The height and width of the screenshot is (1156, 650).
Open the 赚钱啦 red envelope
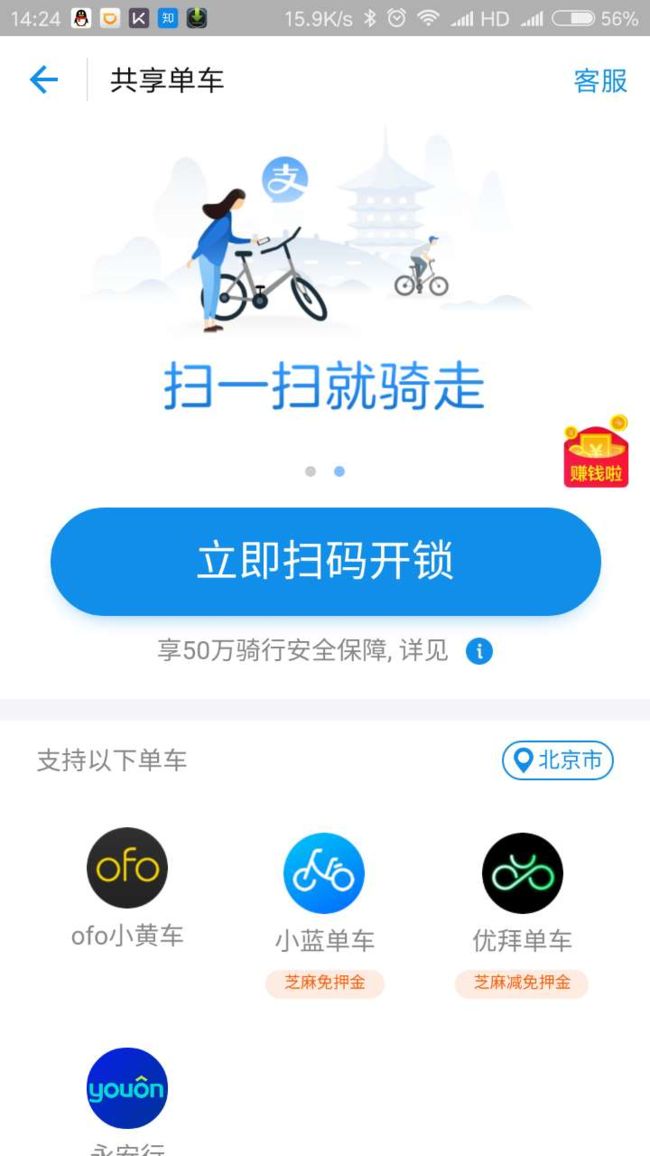coord(596,450)
